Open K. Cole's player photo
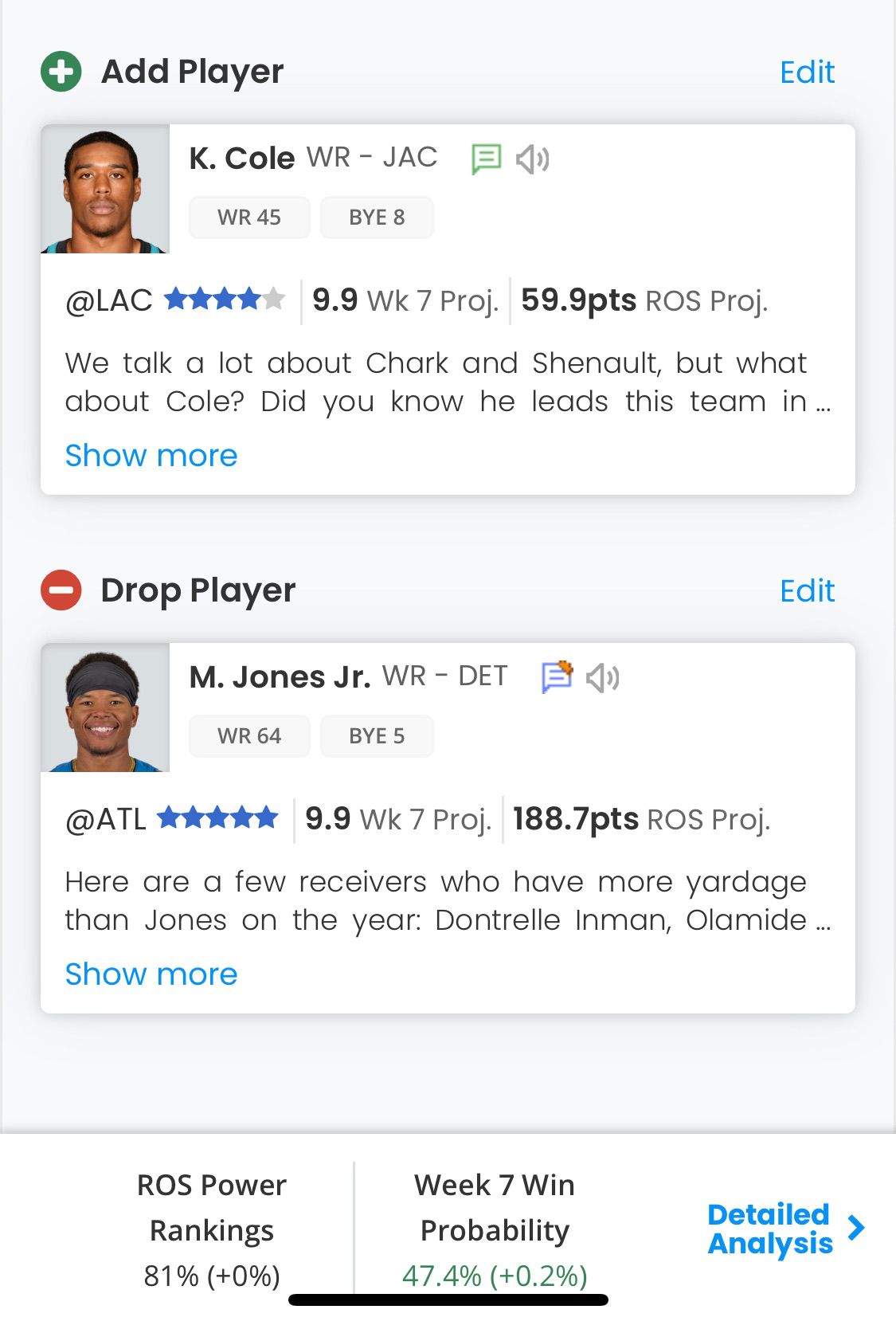Viewport: 896px width, 1325px height. 105,190
